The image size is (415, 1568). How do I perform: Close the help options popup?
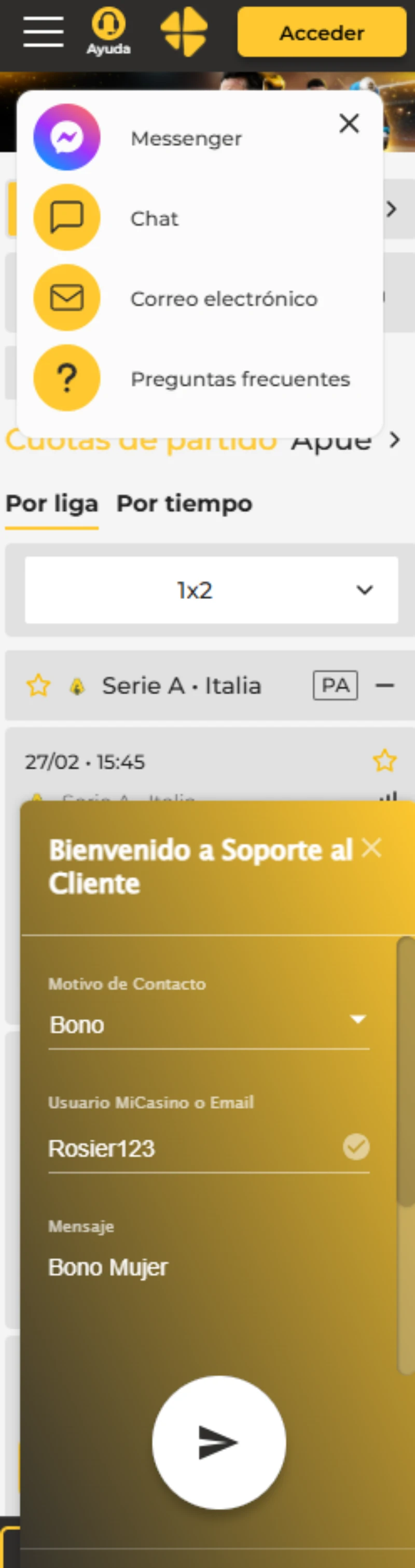(349, 123)
